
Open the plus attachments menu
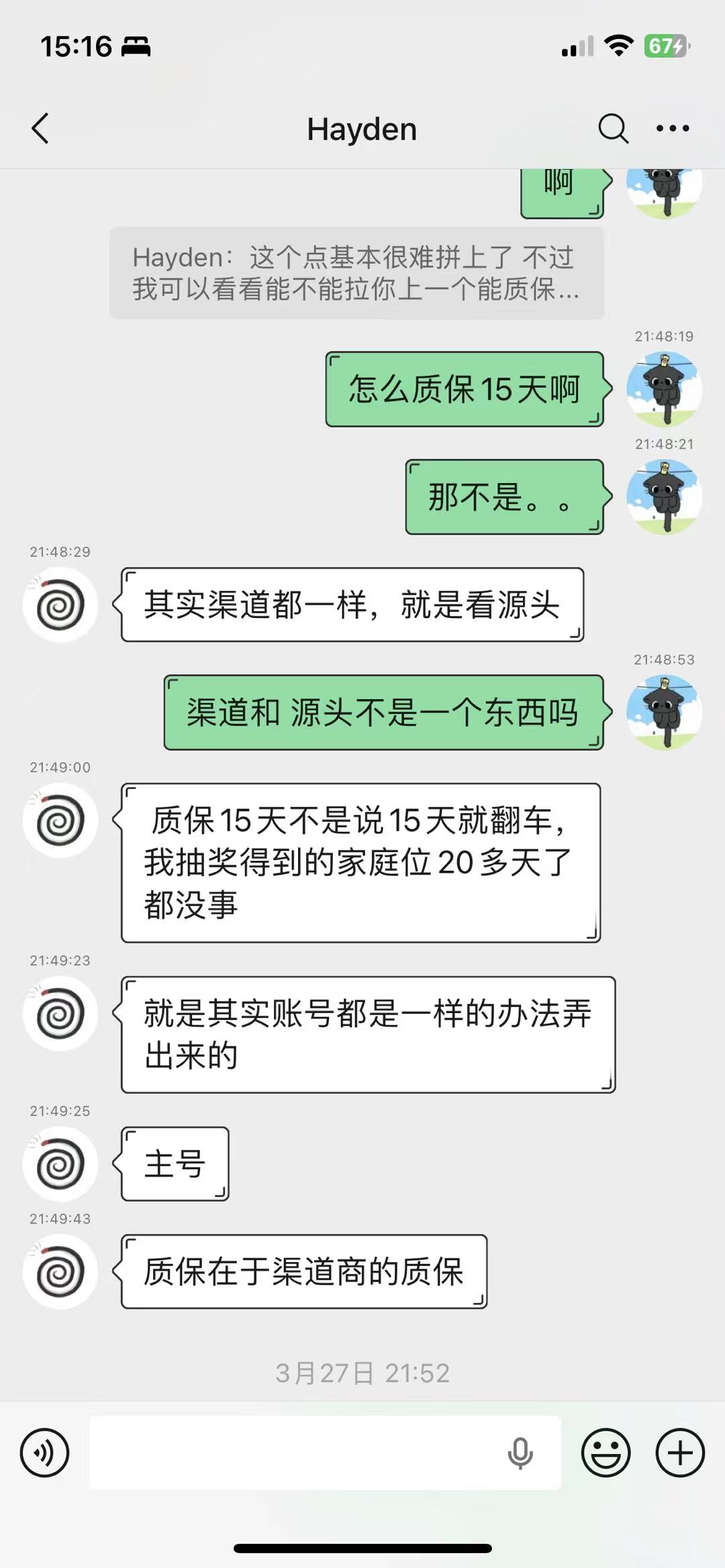point(680,1453)
